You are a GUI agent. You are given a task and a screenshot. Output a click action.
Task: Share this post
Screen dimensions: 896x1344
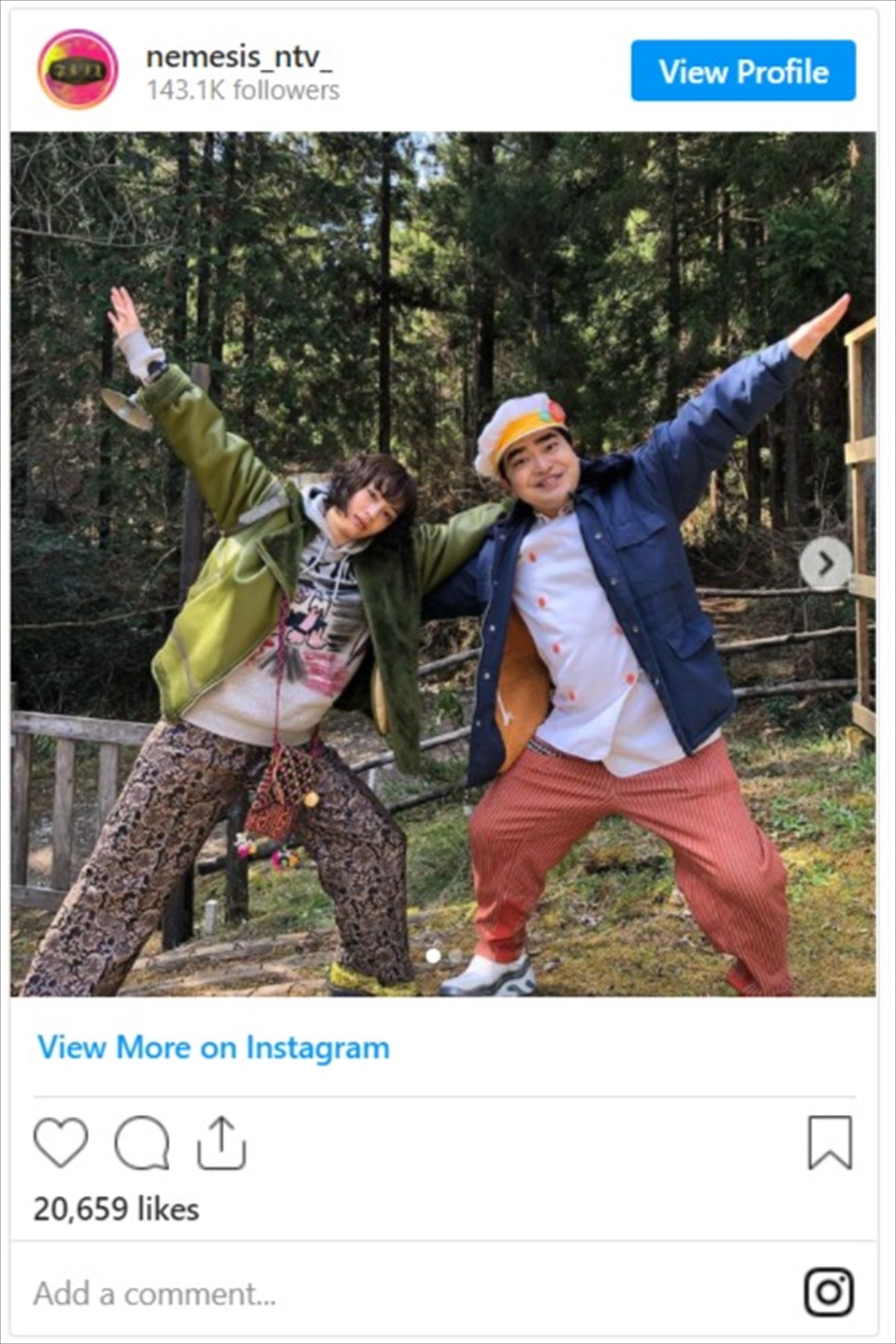click(x=222, y=1142)
